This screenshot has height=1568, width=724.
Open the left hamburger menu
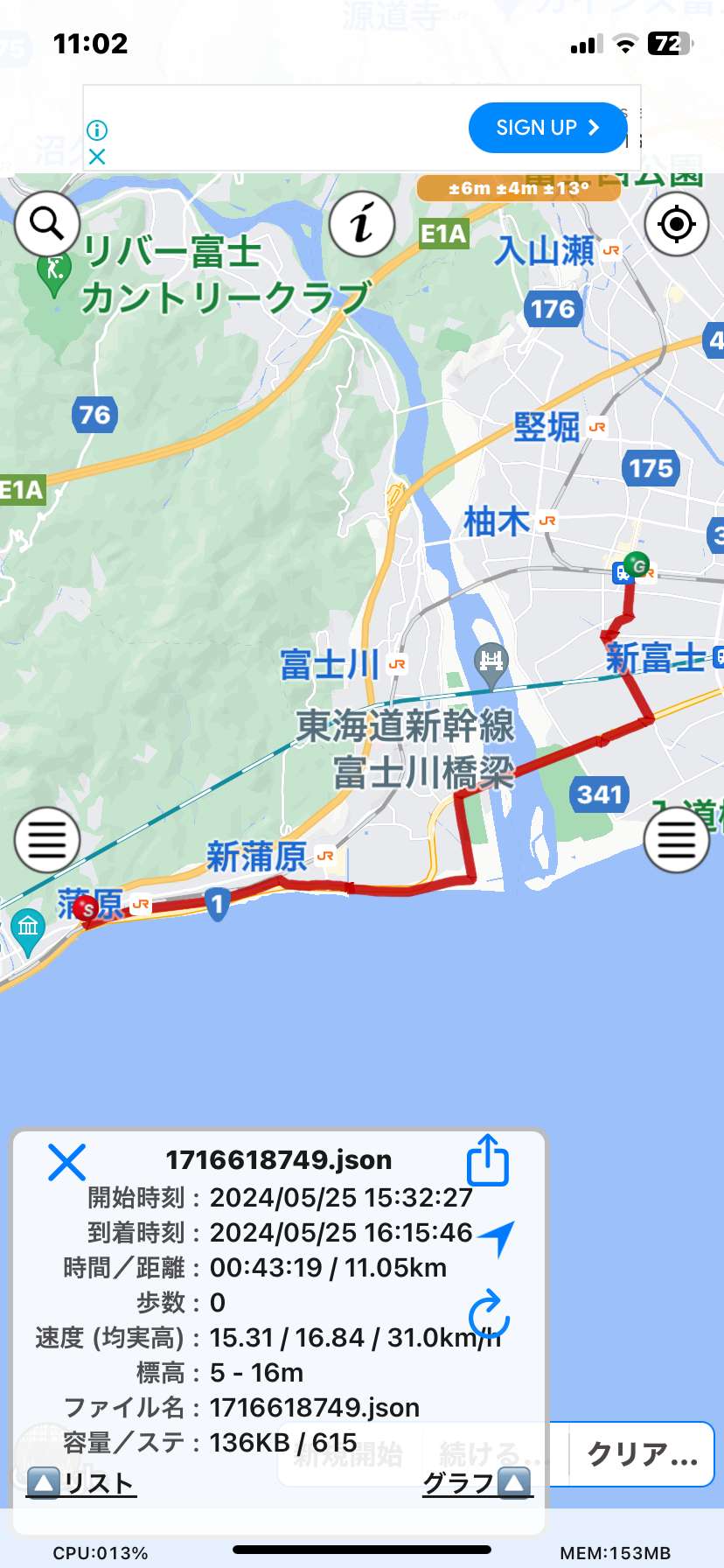click(47, 840)
